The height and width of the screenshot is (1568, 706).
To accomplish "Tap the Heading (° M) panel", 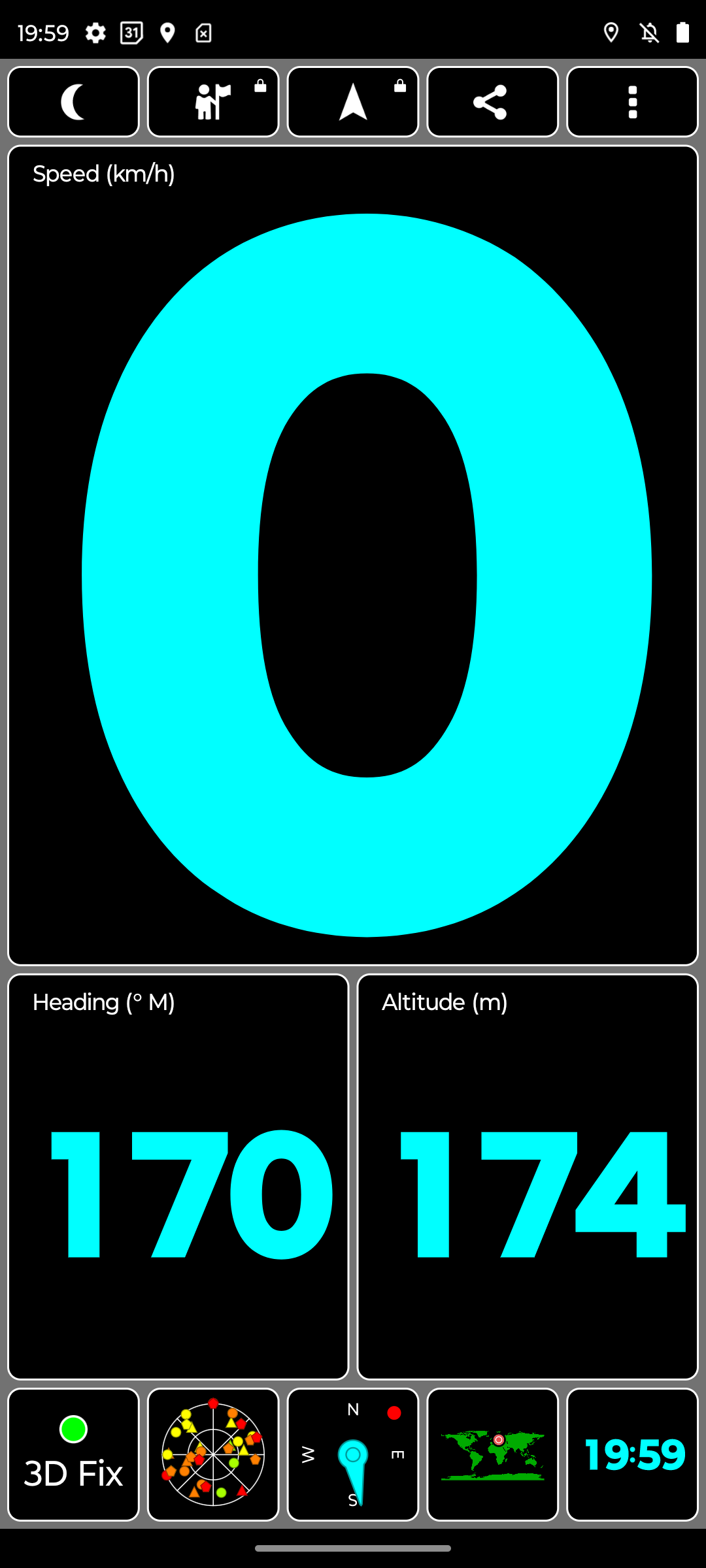I will point(178,1177).
